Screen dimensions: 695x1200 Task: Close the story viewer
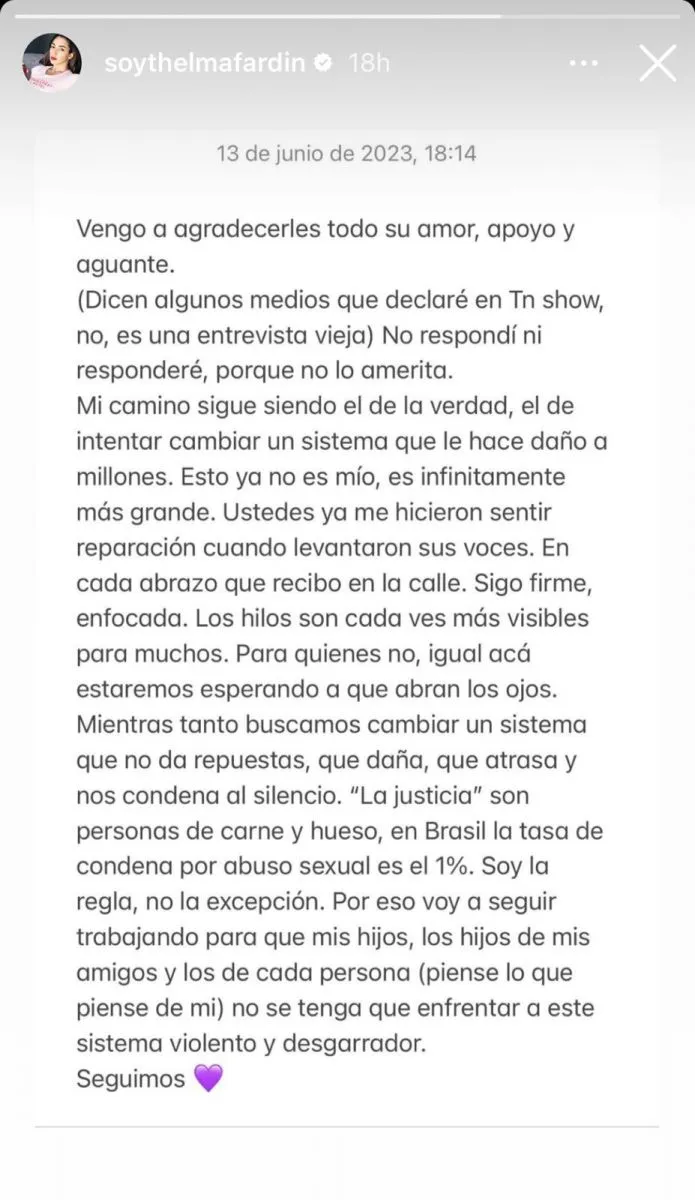pos(657,63)
